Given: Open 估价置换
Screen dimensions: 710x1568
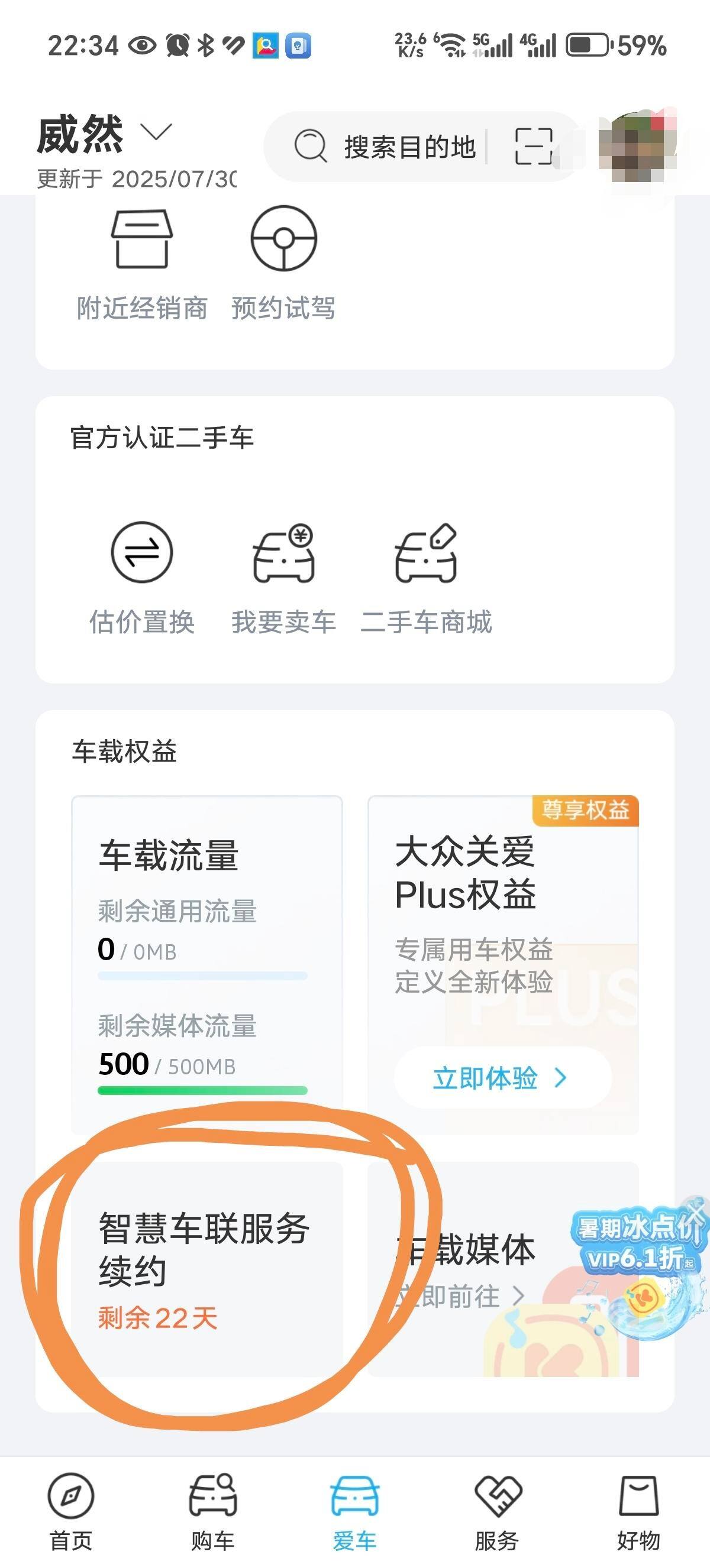Looking at the screenshot, I should pyautogui.click(x=142, y=577).
